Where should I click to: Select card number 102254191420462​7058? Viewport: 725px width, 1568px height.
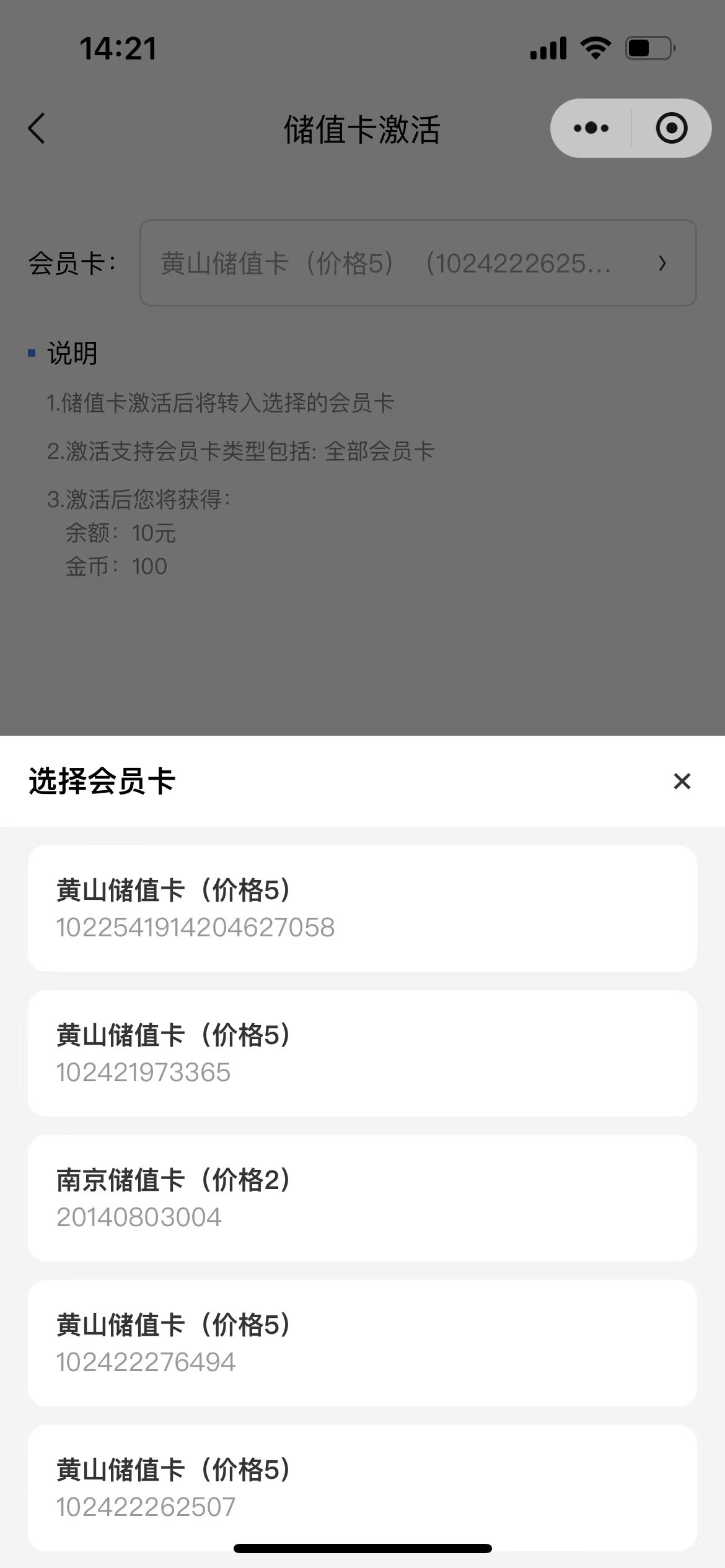pos(362,908)
